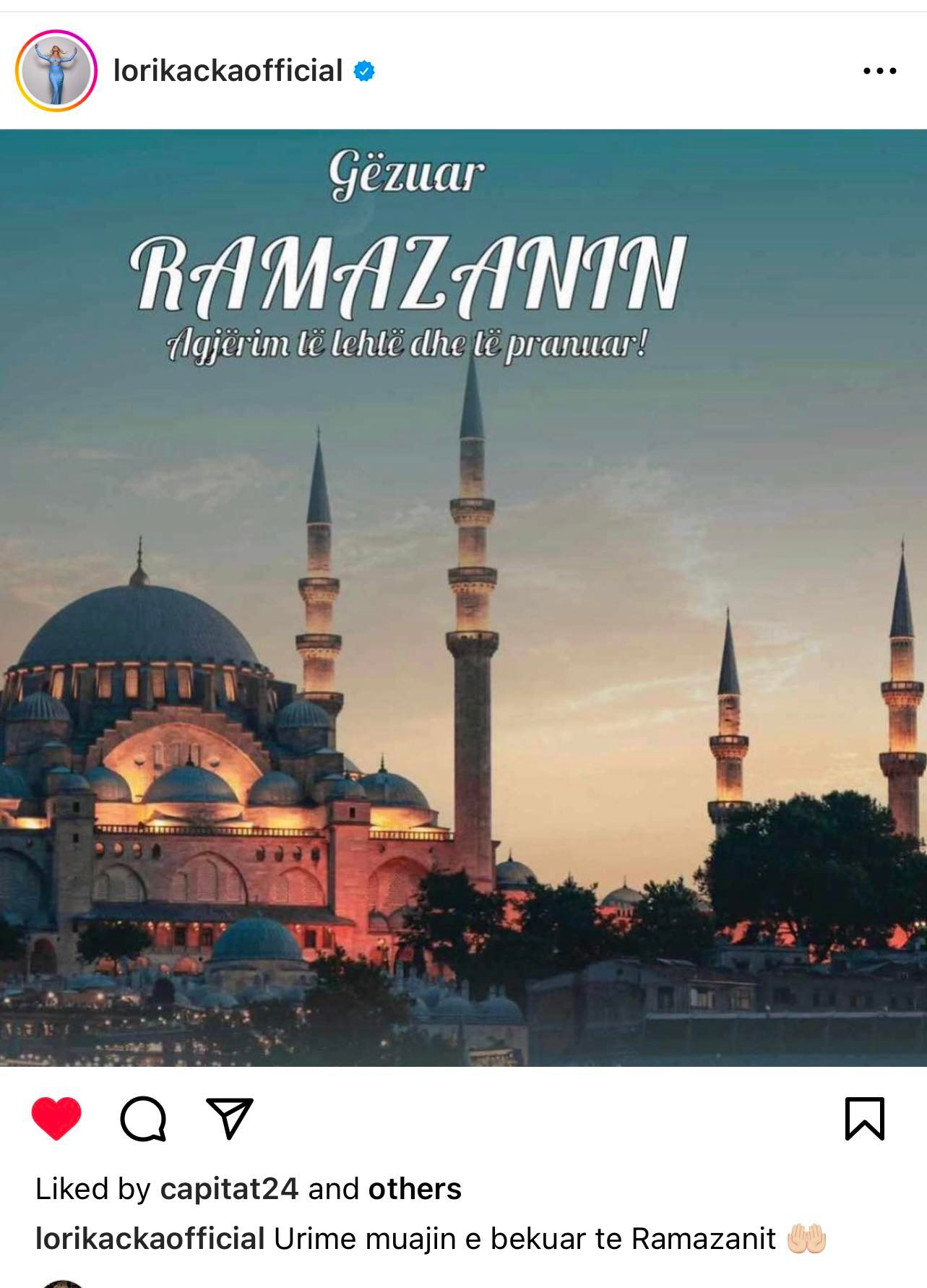Viewport: 927px width, 1288px height.
Task: Open lorikackaofficial's profile picture story
Action: tap(56, 71)
